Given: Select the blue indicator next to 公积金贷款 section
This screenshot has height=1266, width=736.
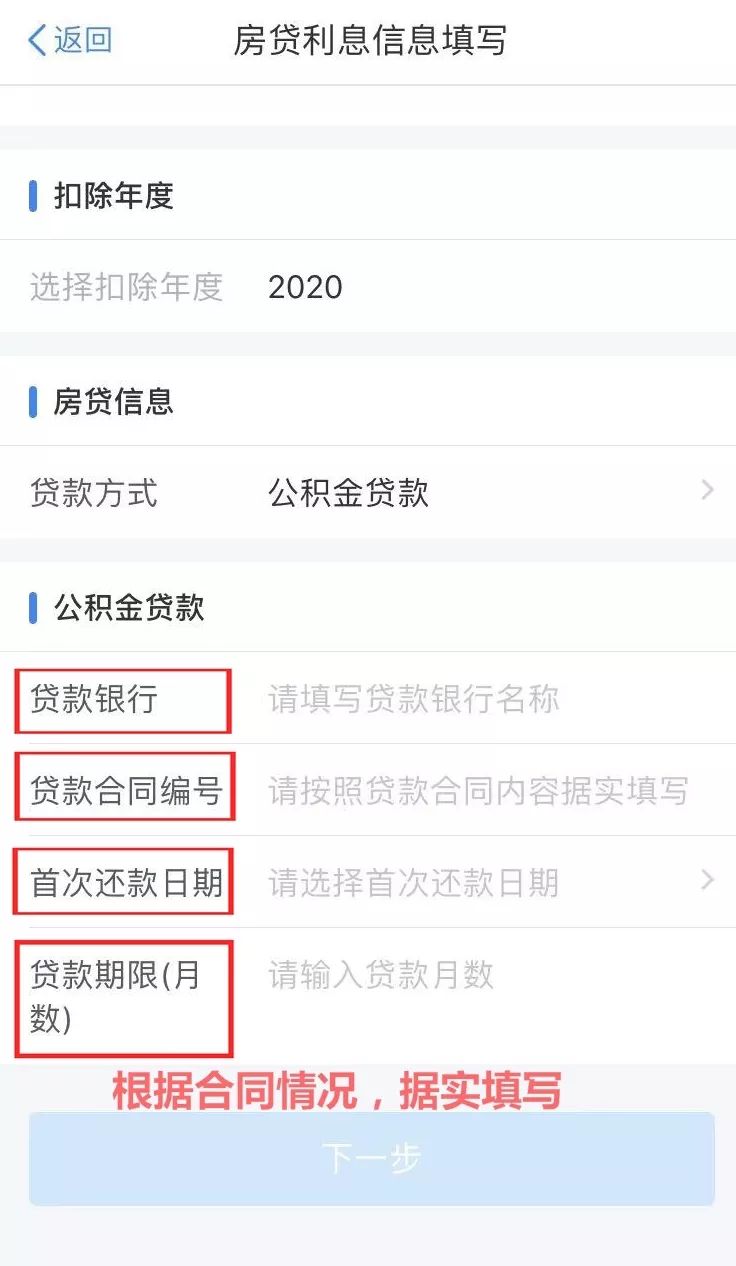Looking at the screenshot, I should click(x=34, y=608).
